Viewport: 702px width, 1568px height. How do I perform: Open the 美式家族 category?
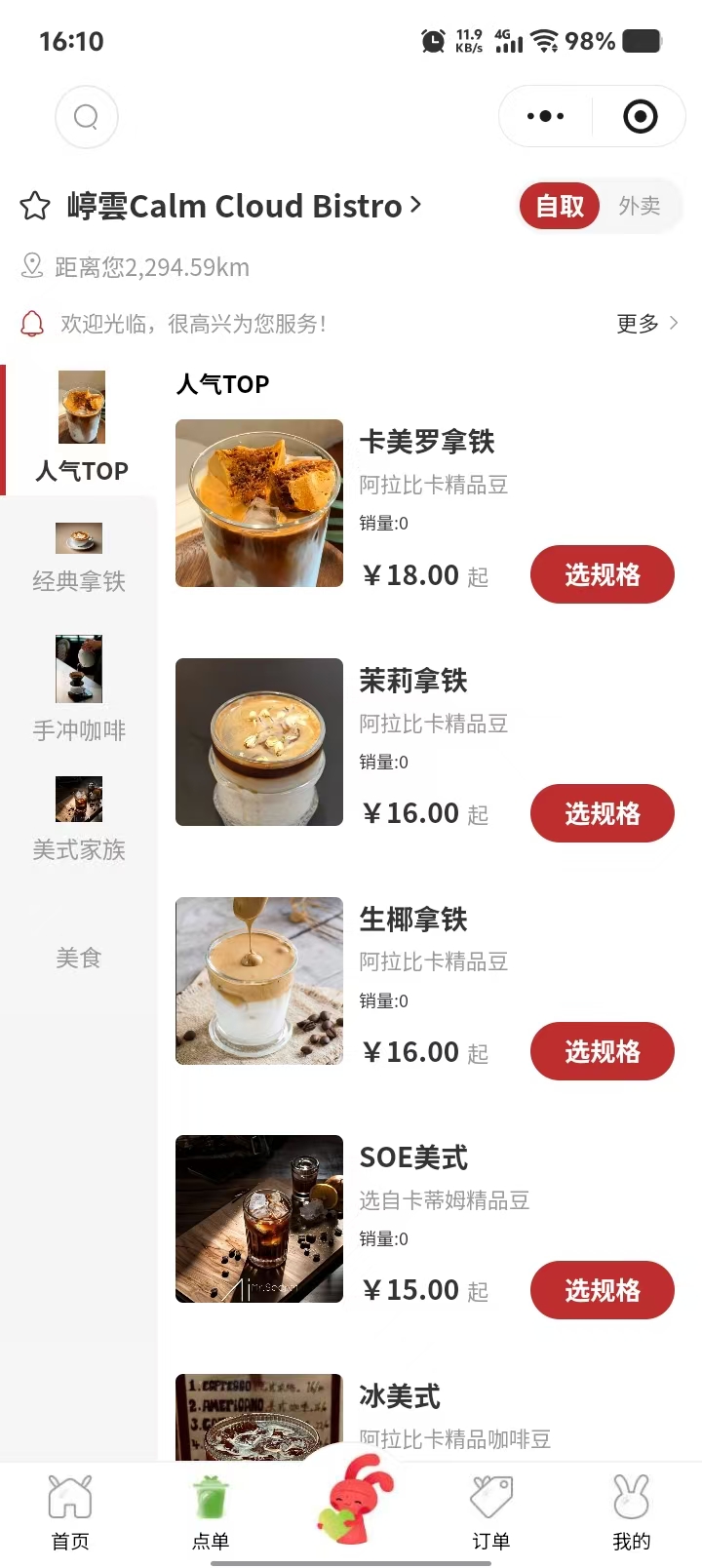coord(79,820)
